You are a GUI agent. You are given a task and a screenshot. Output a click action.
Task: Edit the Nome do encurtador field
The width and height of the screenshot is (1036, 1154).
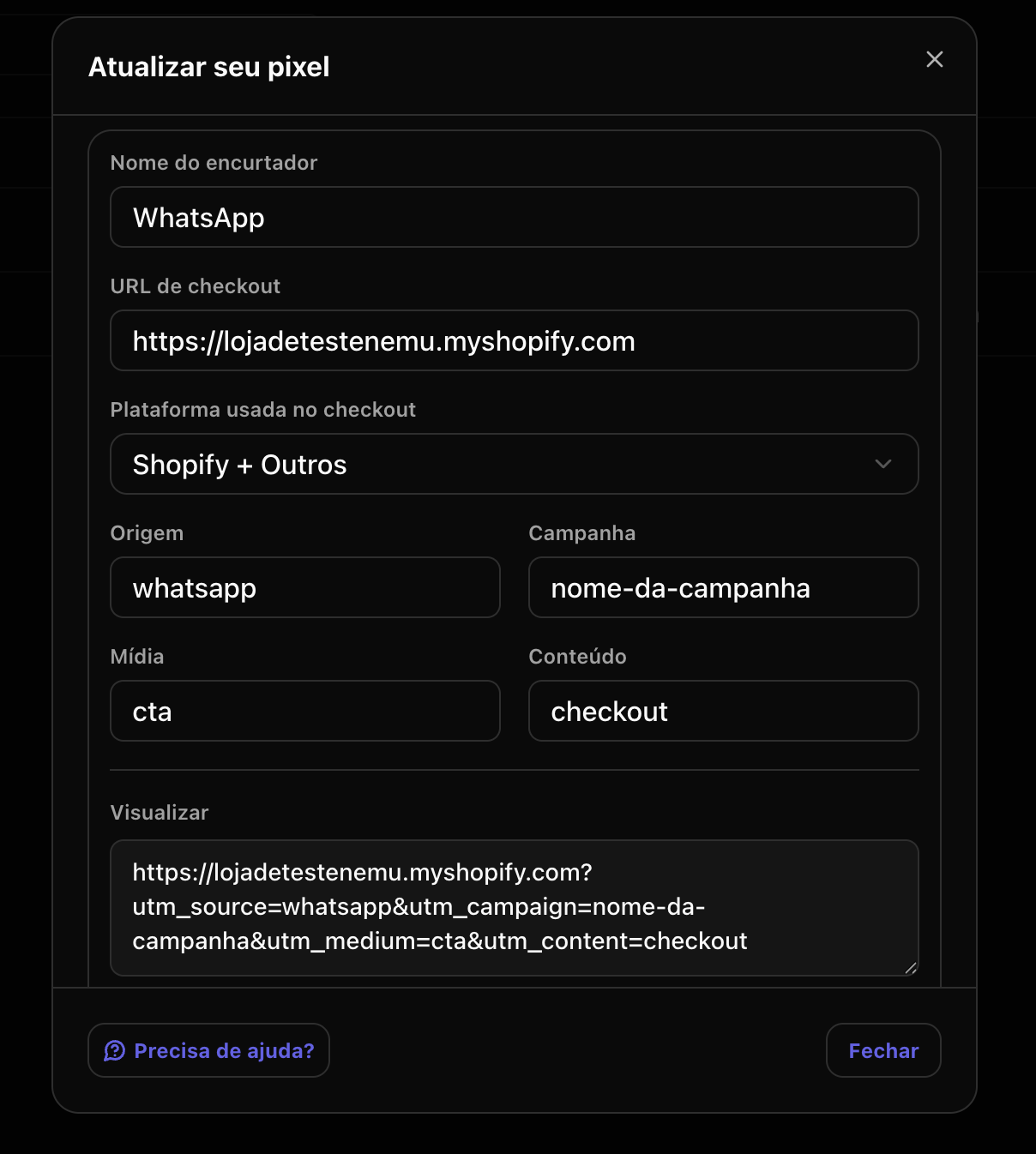tap(514, 218)
